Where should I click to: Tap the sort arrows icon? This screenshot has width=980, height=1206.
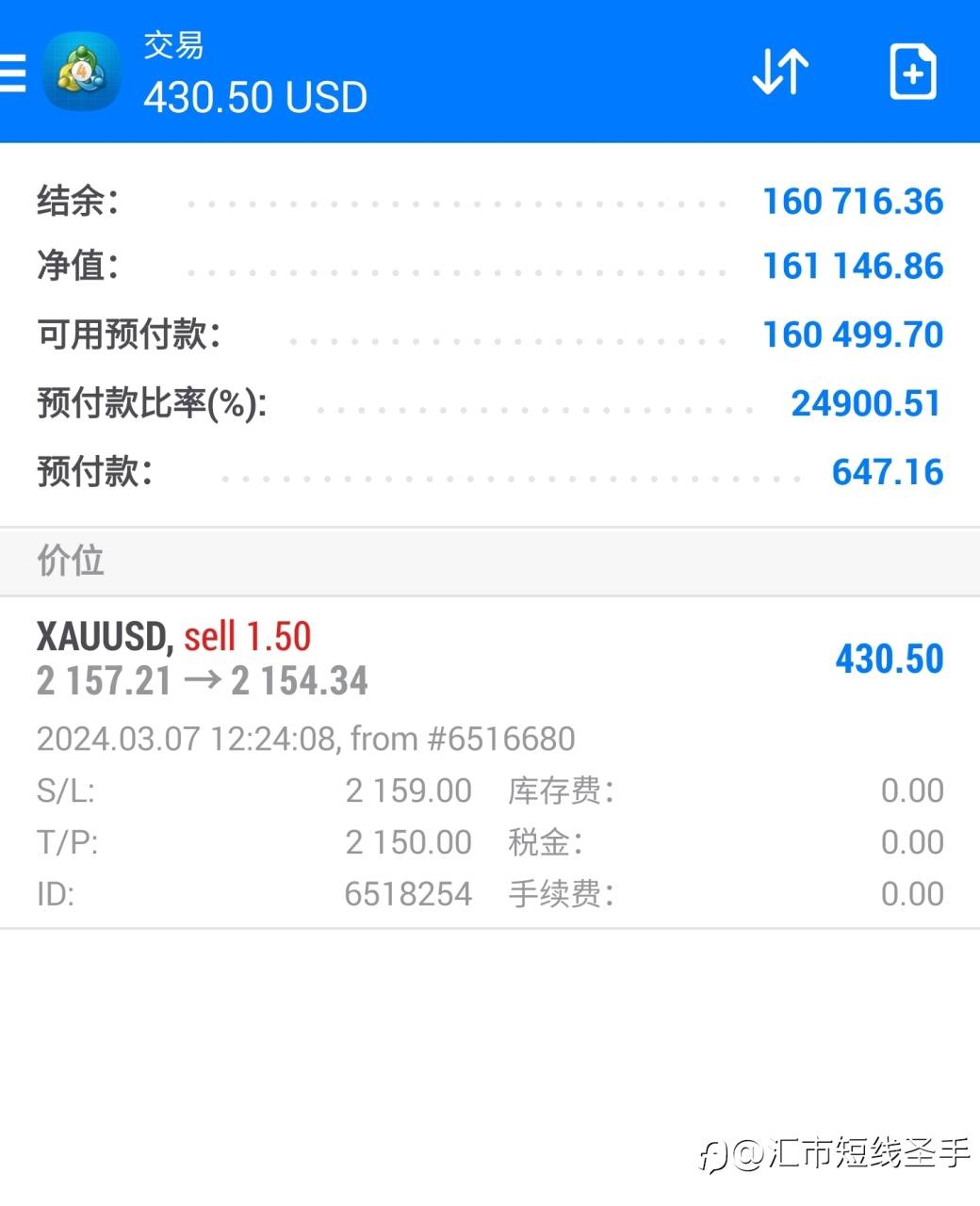(780, 72)
